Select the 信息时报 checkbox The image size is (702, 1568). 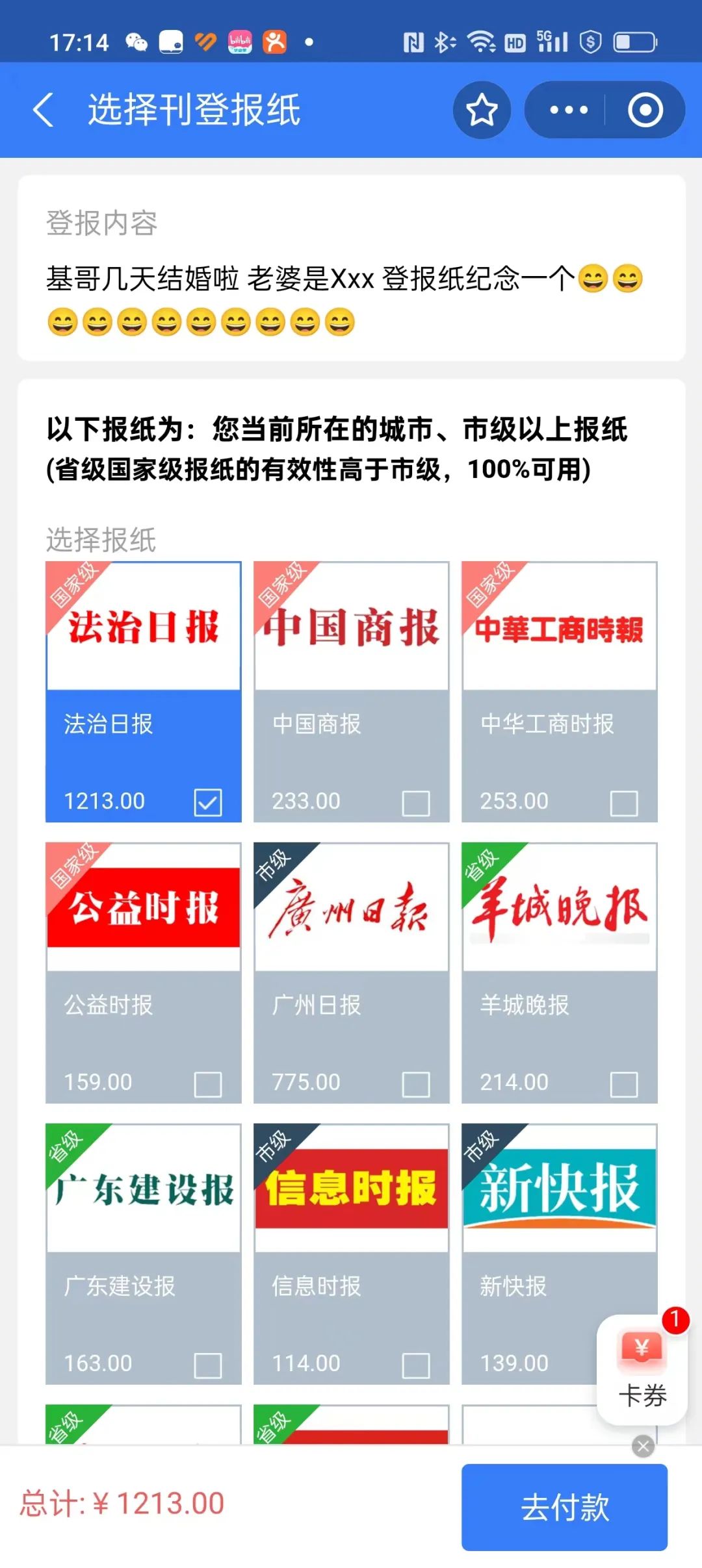[x=416, y=1365]
